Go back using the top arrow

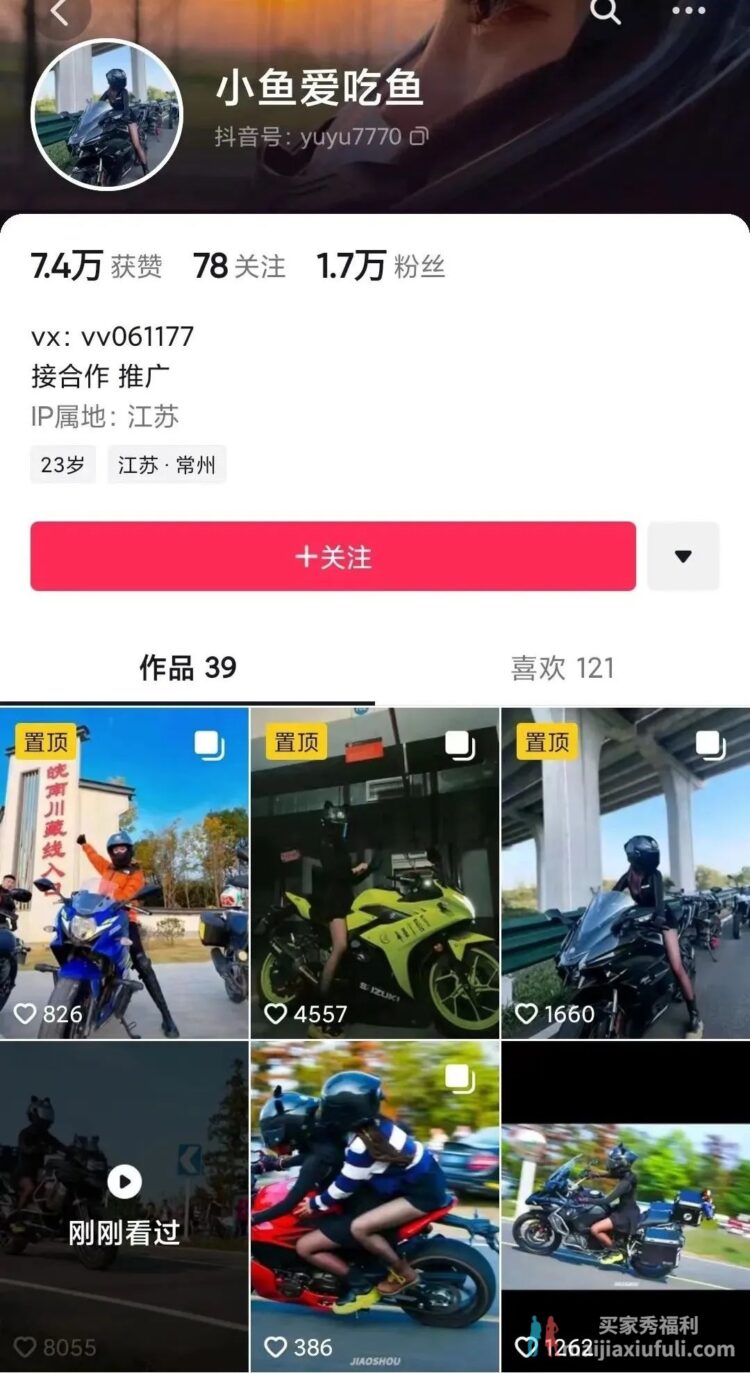coord(61,13)
